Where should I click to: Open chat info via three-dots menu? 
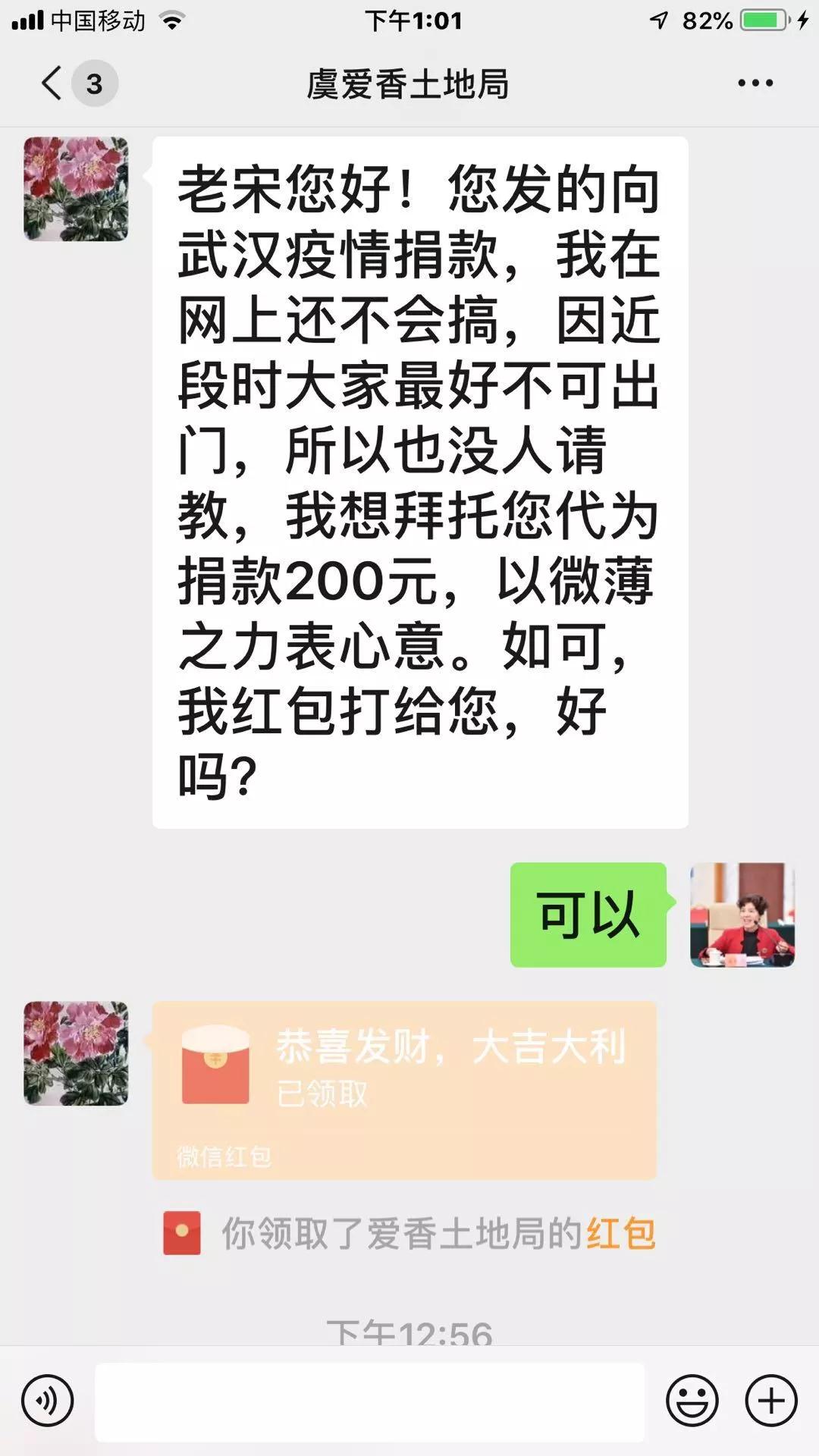755,83
